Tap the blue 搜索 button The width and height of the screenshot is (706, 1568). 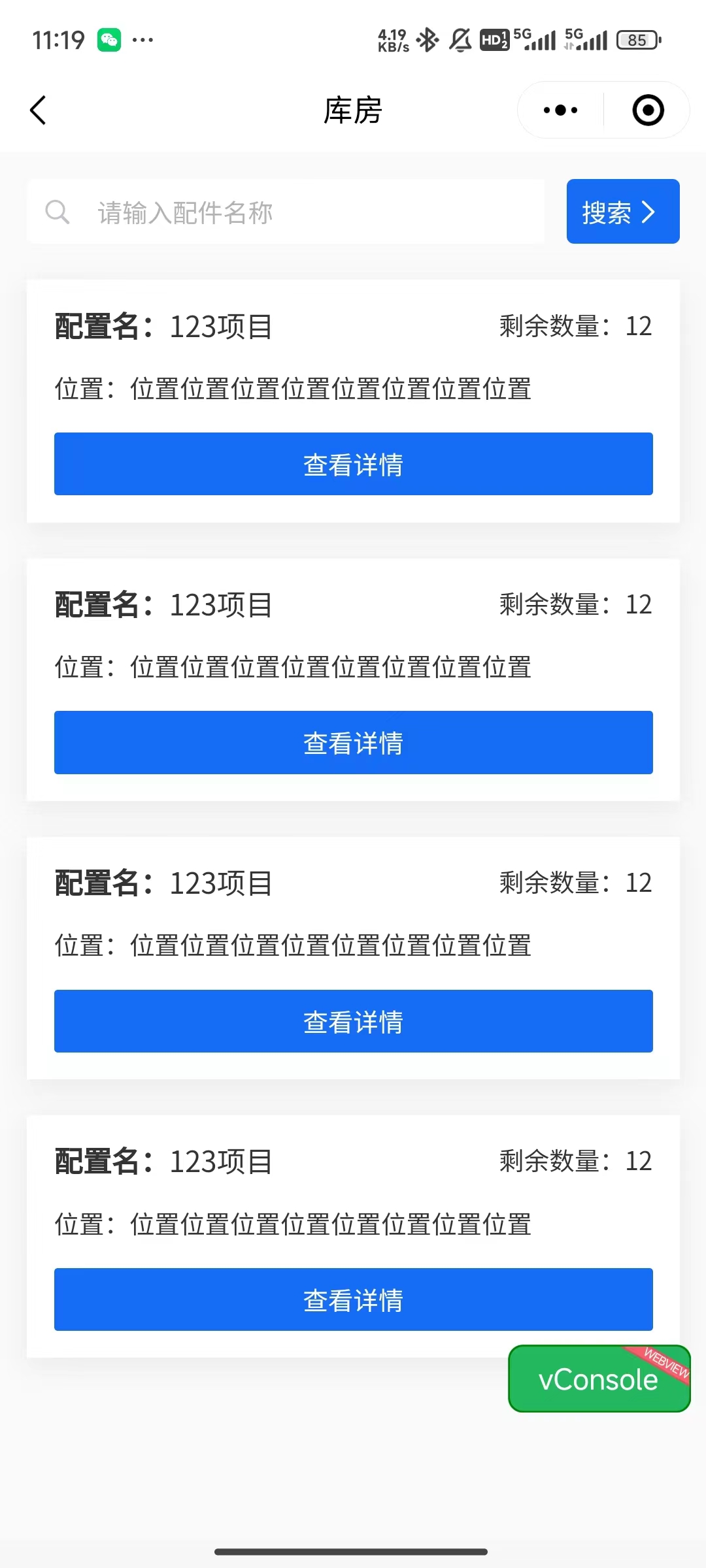pos(622,212)
